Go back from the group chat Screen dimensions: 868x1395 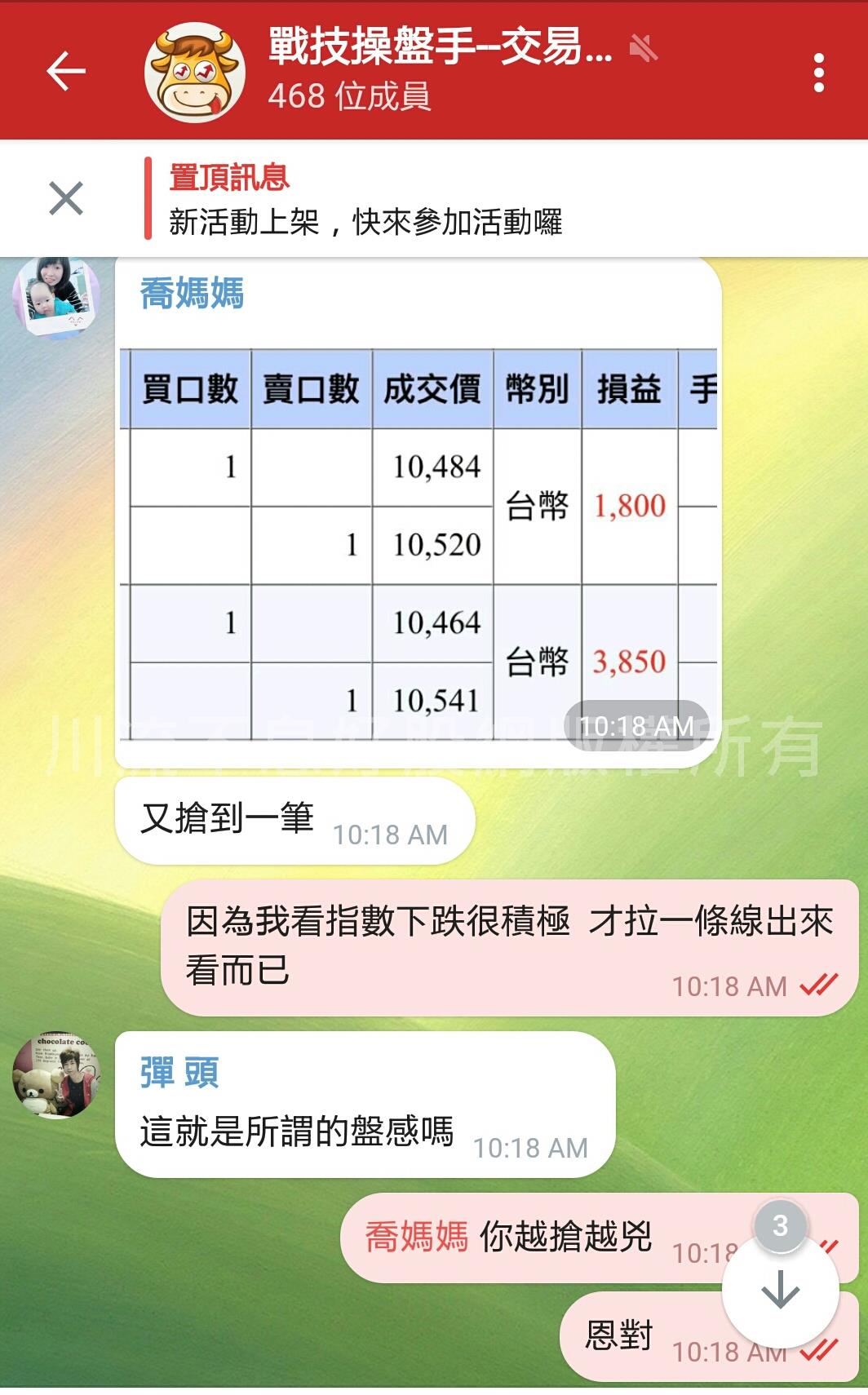(65, 72)
